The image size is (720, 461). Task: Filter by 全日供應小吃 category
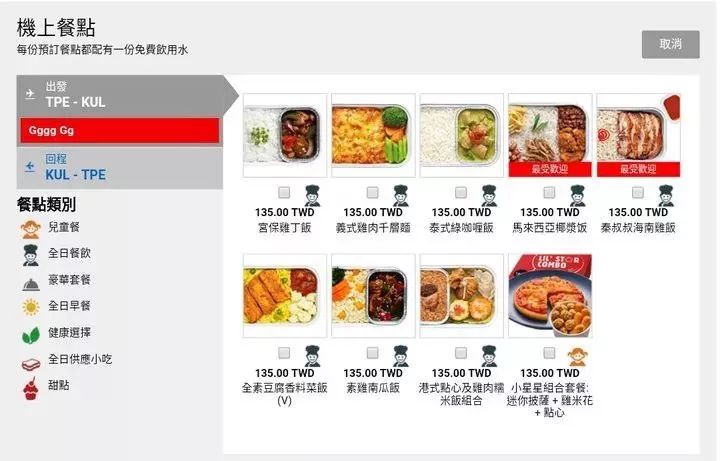[x=75, y=359]
